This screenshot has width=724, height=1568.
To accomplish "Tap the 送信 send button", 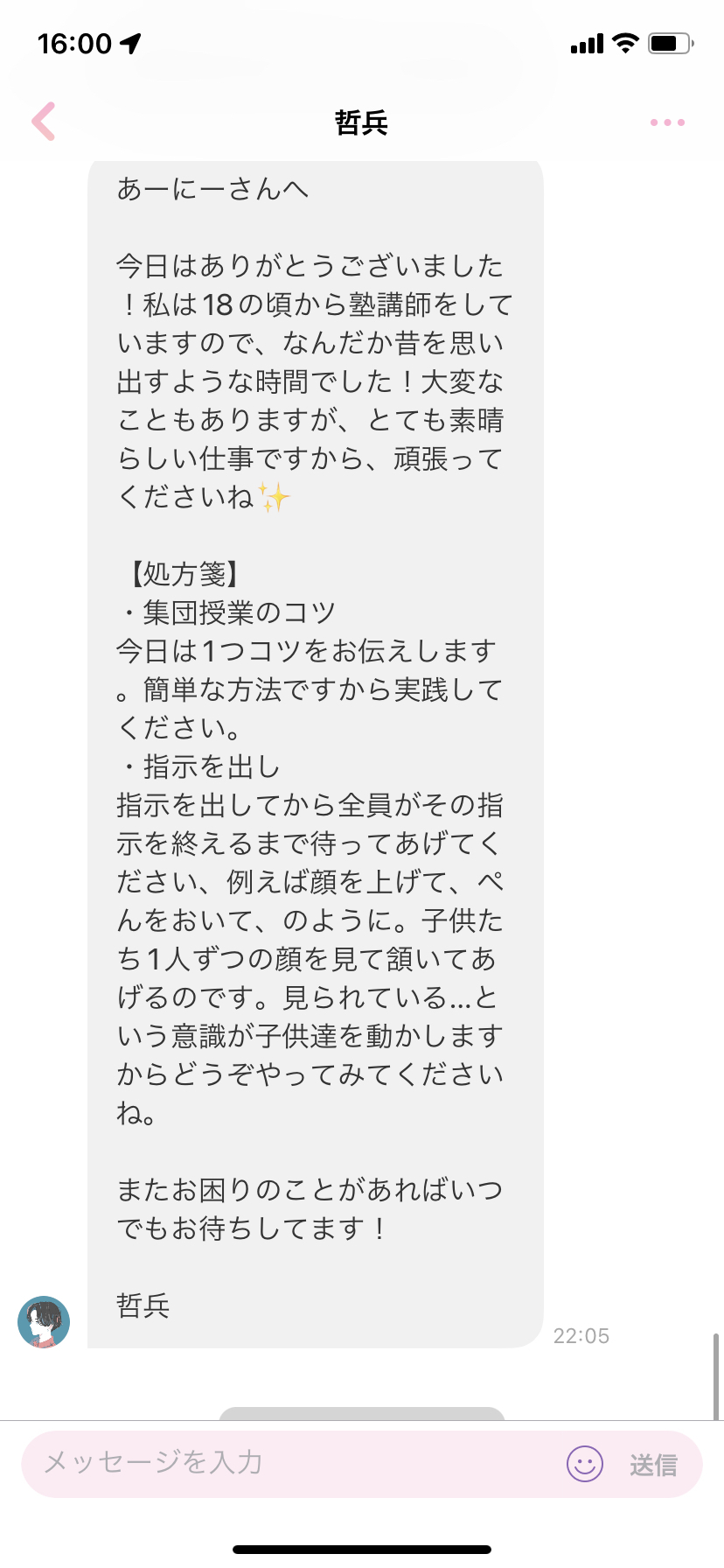I will pos(653,1464).
